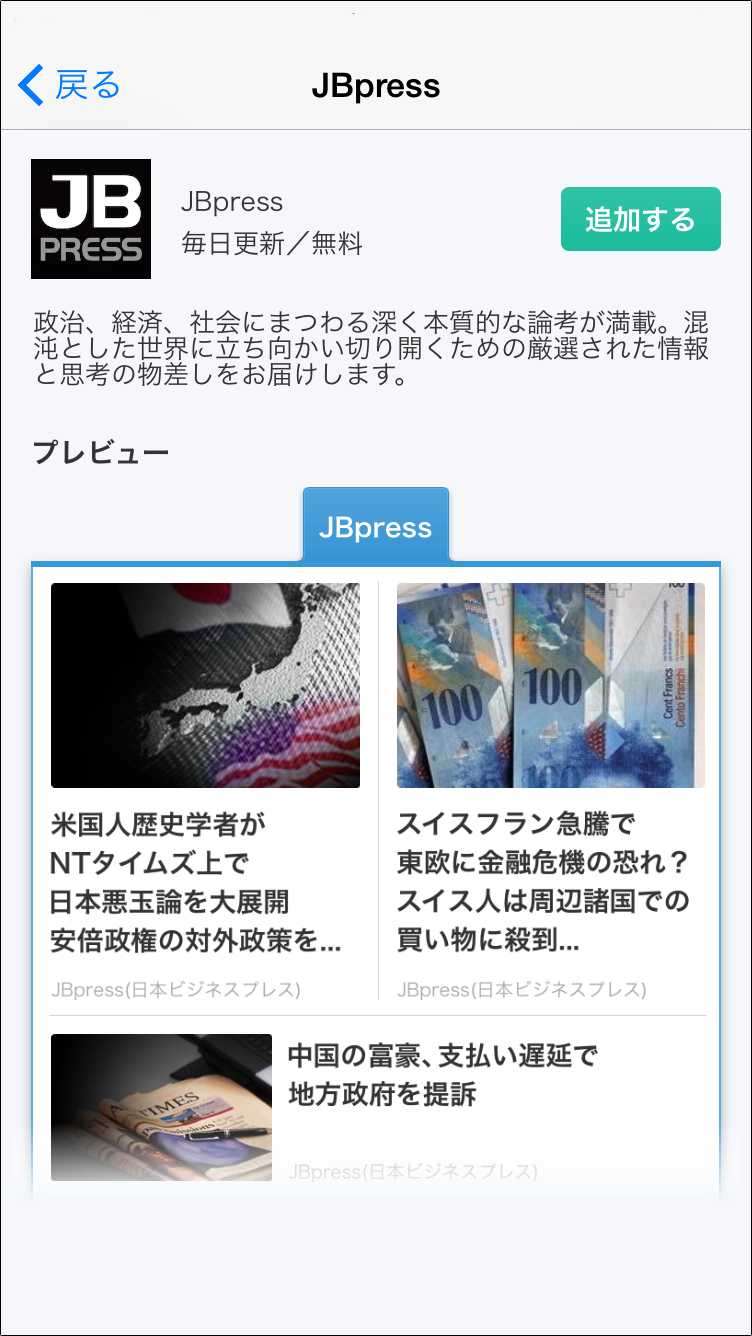Tap 追加する to add JBpress
The image size is (752, 1336).
point(640,219)
